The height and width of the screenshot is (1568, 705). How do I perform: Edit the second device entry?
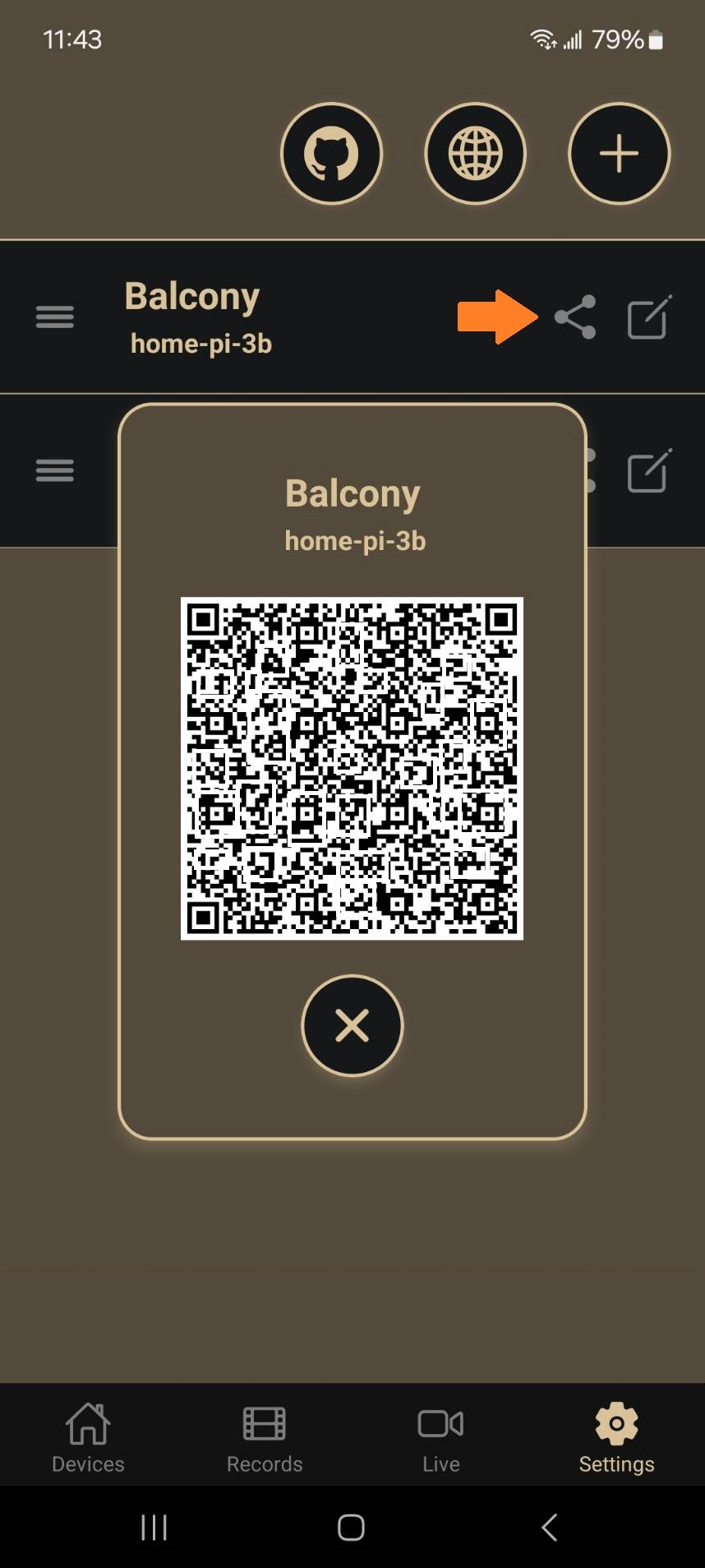649,471
